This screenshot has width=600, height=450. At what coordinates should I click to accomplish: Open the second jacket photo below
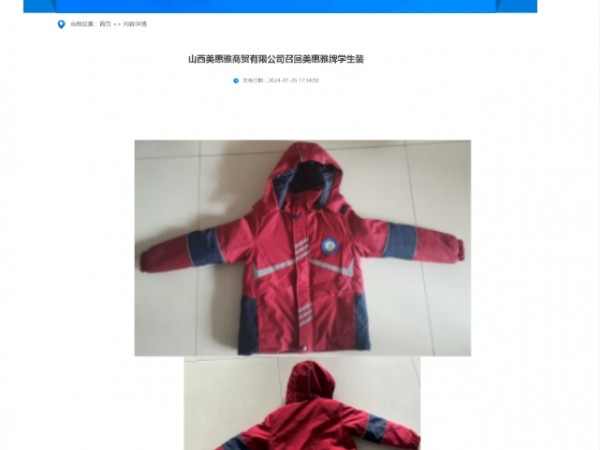coord(302,405)
